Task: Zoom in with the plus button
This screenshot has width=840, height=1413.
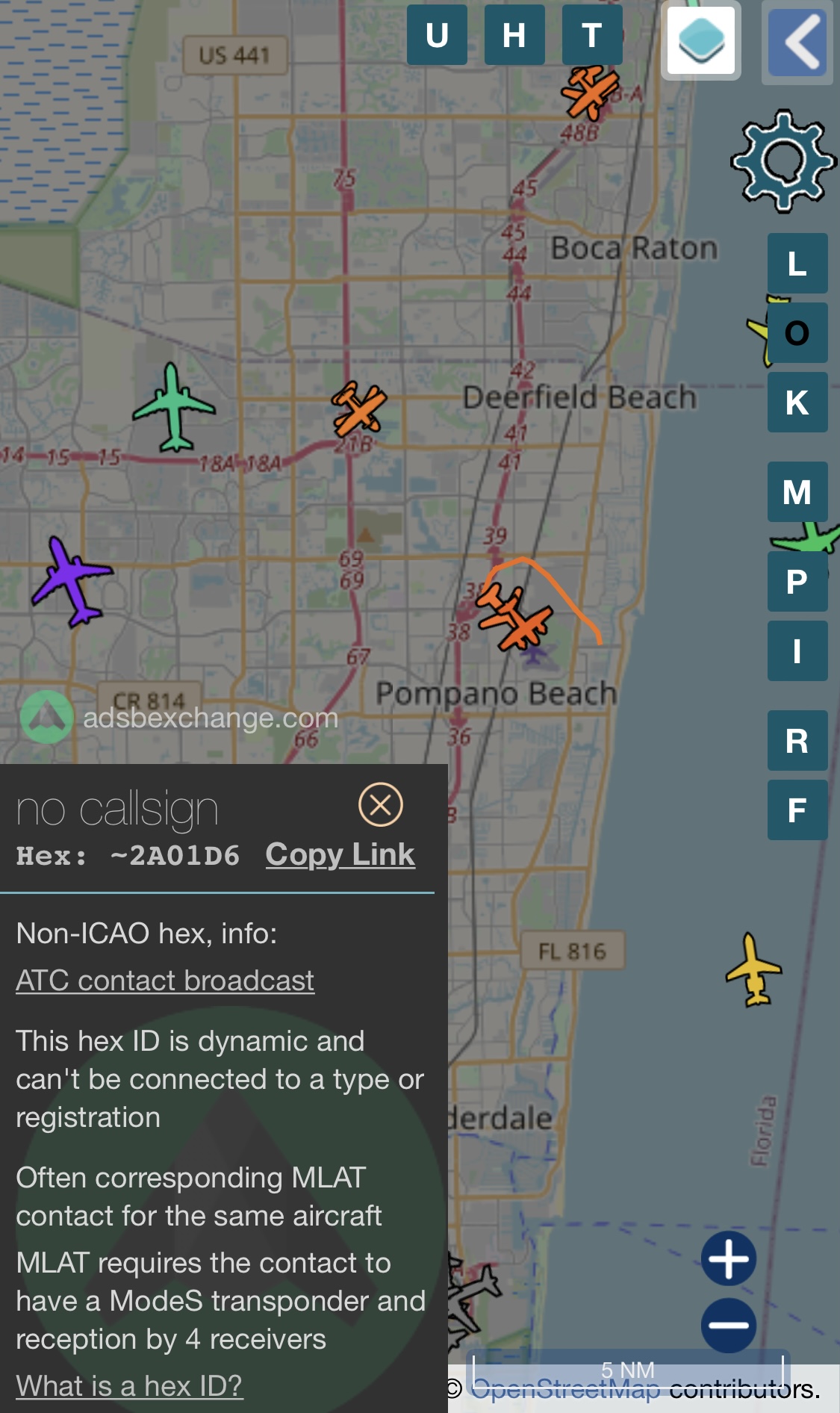Action: point(729,1258)
